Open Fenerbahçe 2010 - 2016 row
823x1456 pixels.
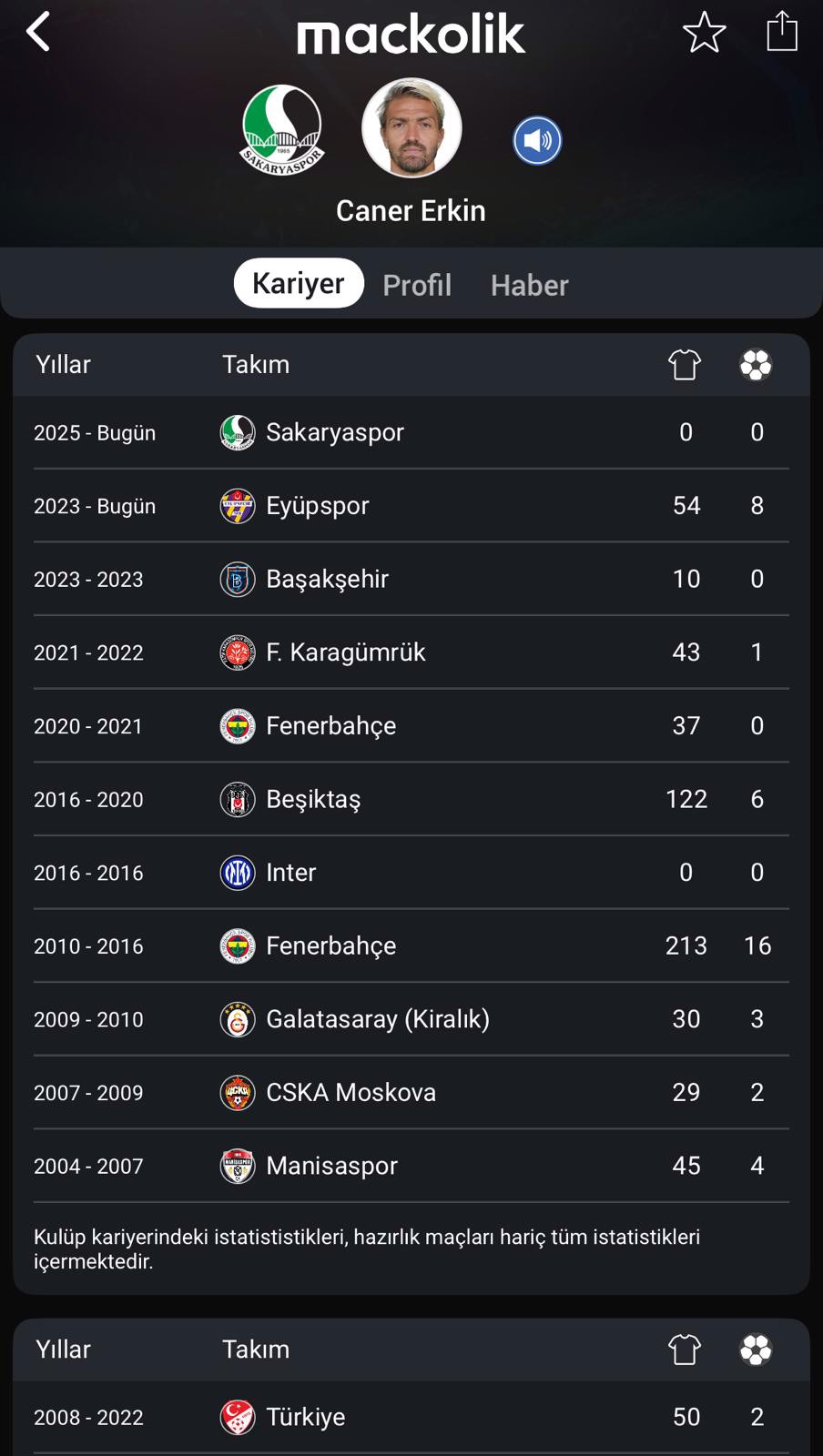(411, 946)
